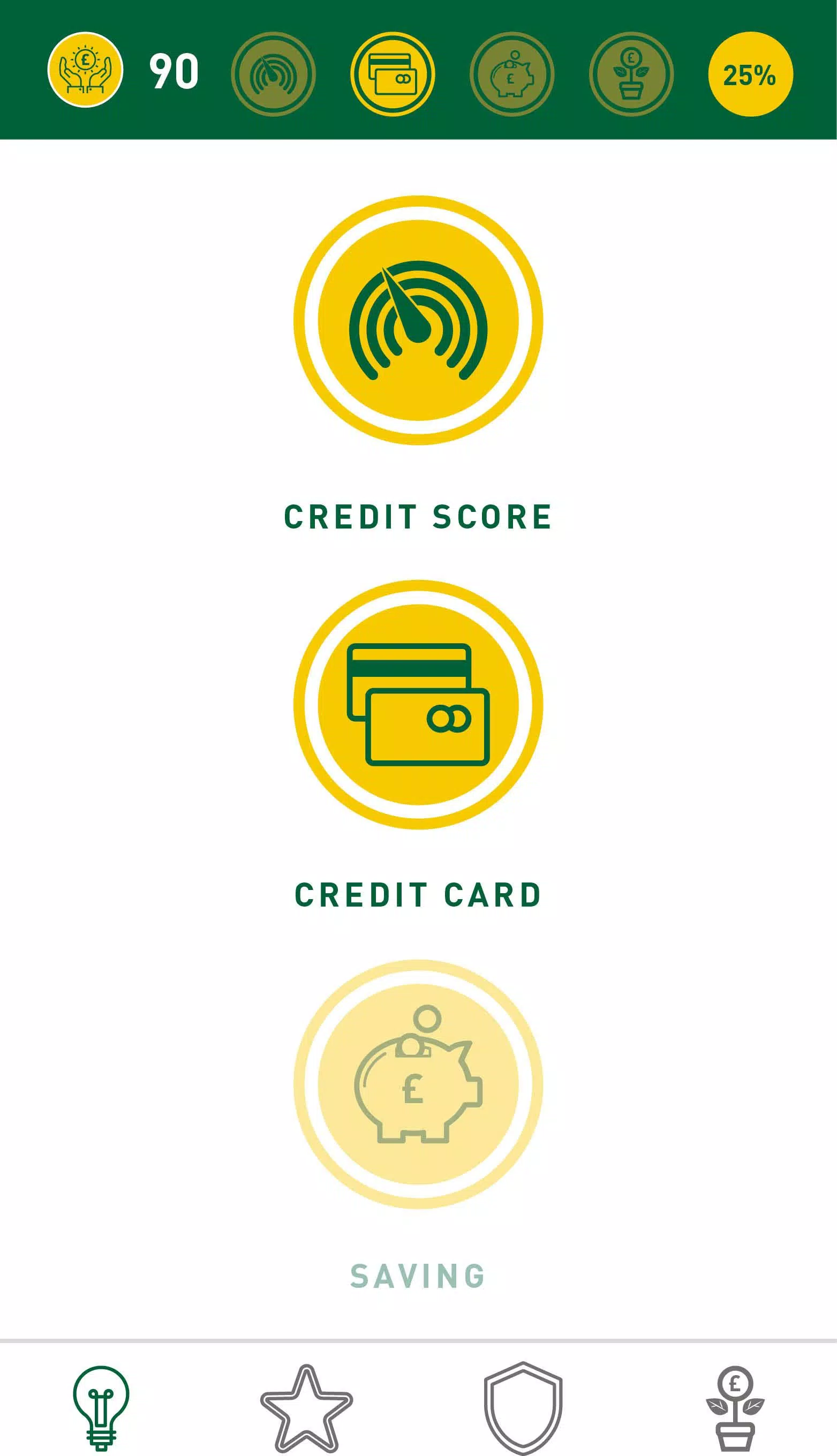
Task: Tap the credit card icon in header
Action: pyautogui.click(x=393, y=74)
